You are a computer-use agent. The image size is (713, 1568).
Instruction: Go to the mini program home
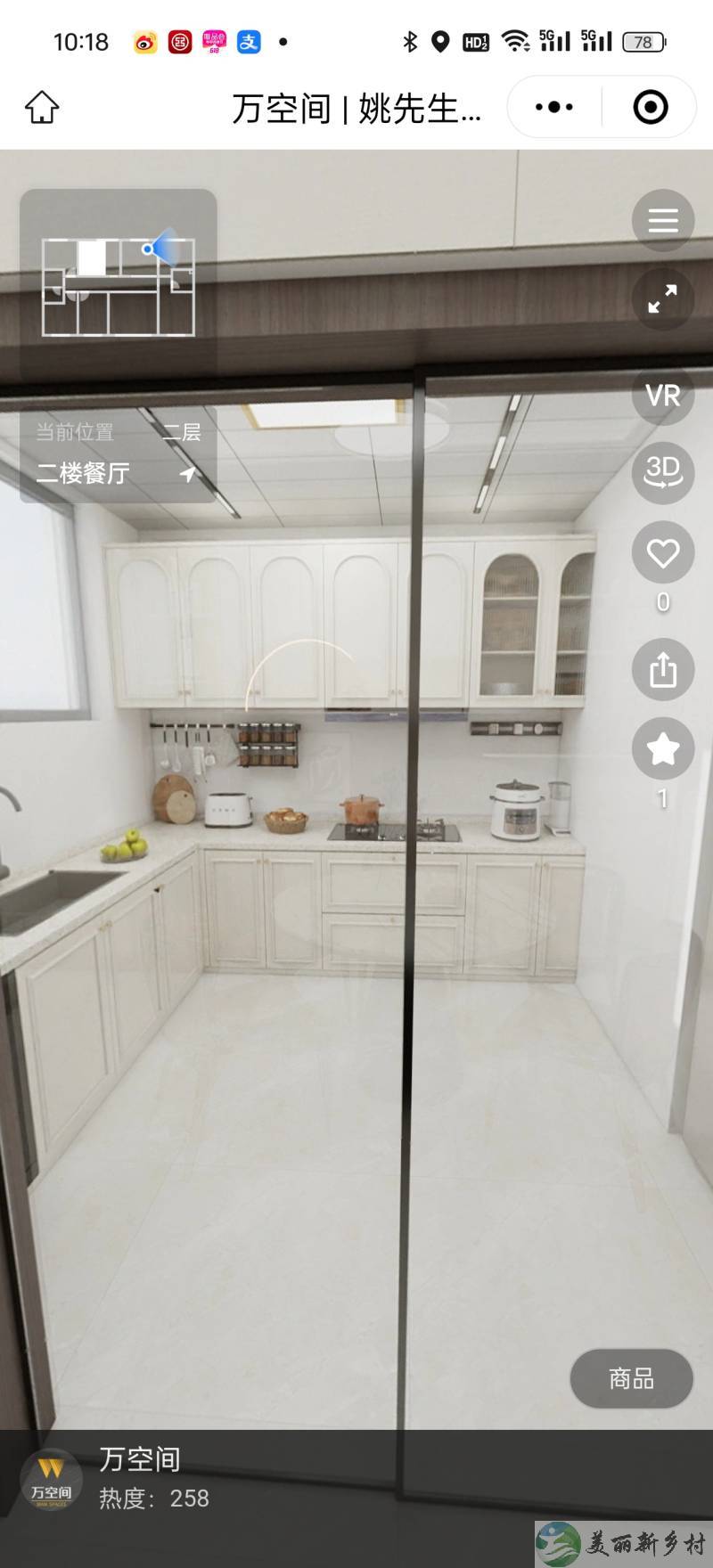click(x=42, y=108)
